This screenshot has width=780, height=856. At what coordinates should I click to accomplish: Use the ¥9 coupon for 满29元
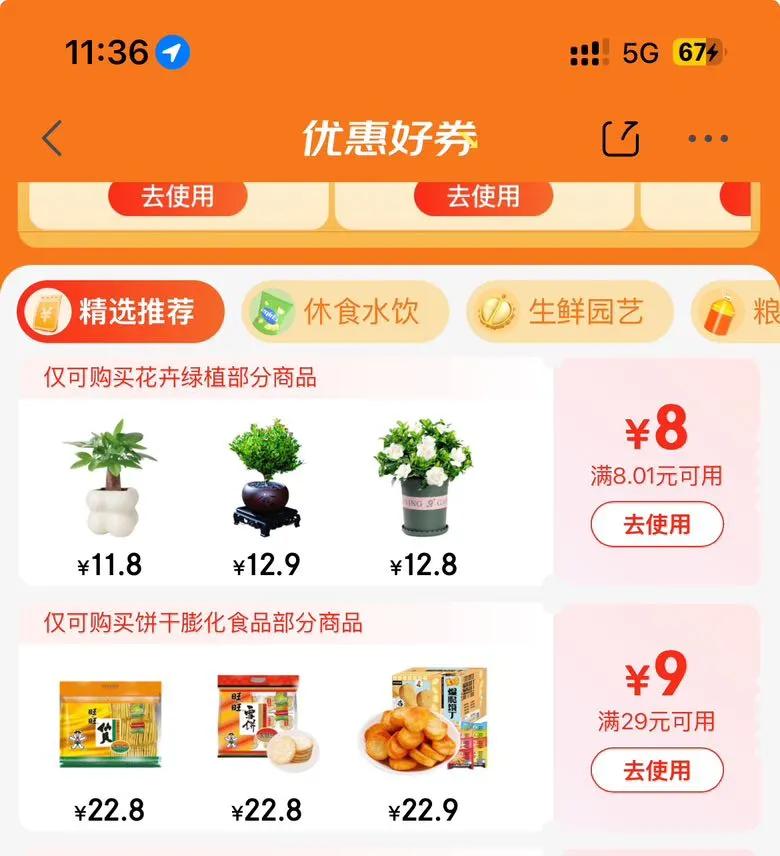pos(657,770)
